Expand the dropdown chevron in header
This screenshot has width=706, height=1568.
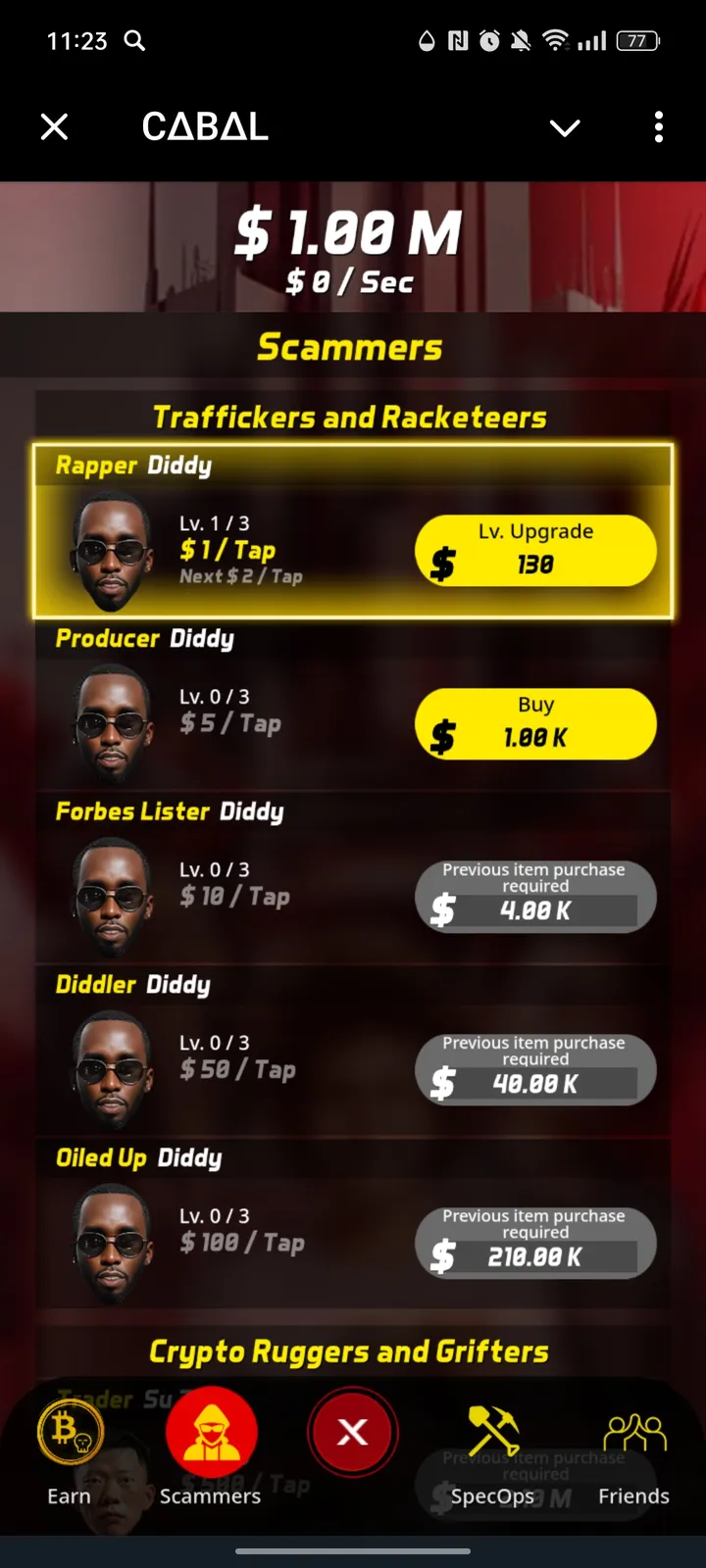pyautogui.click(x=565, y=127)
